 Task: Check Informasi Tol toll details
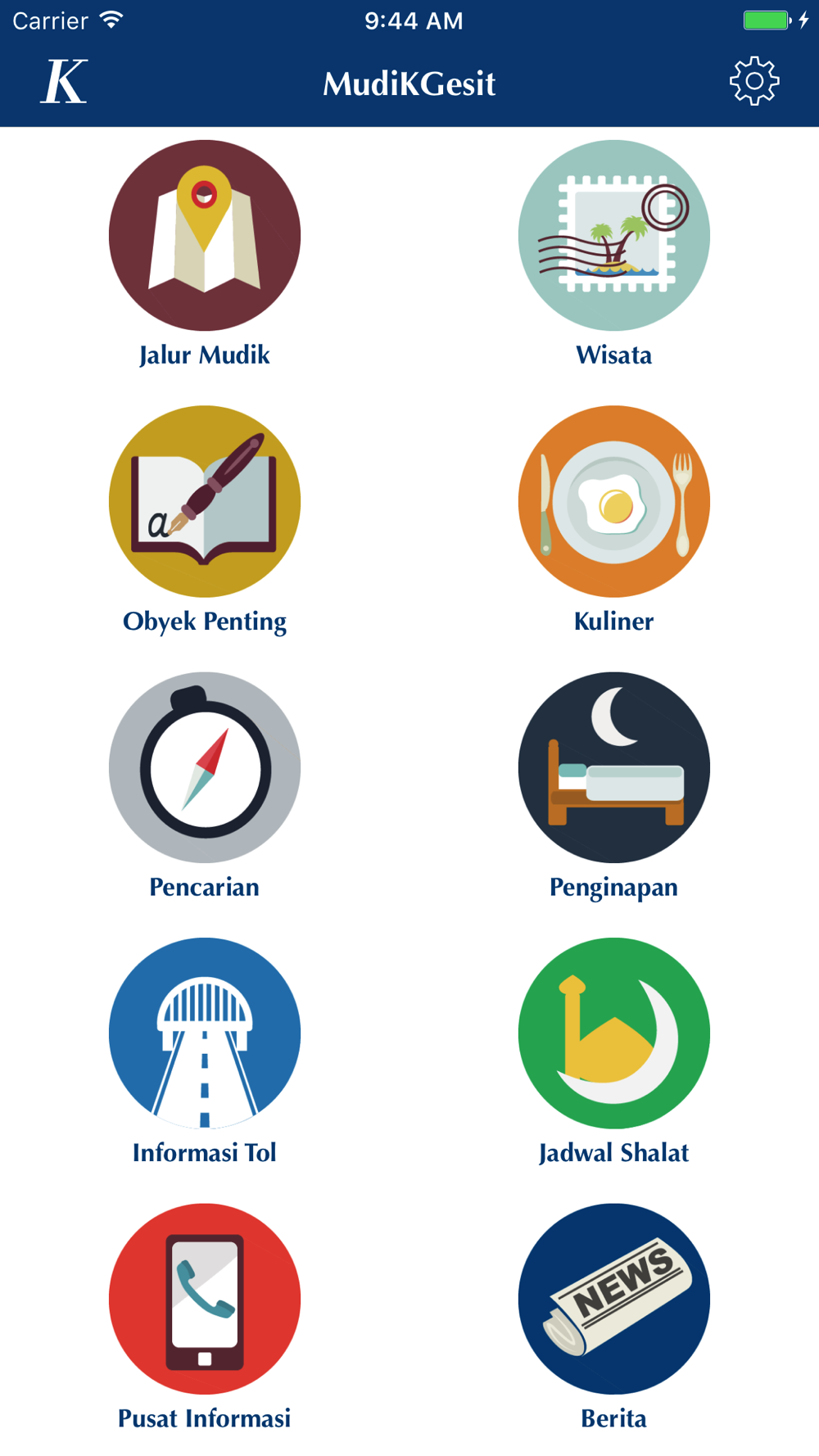coord(205,1033)
